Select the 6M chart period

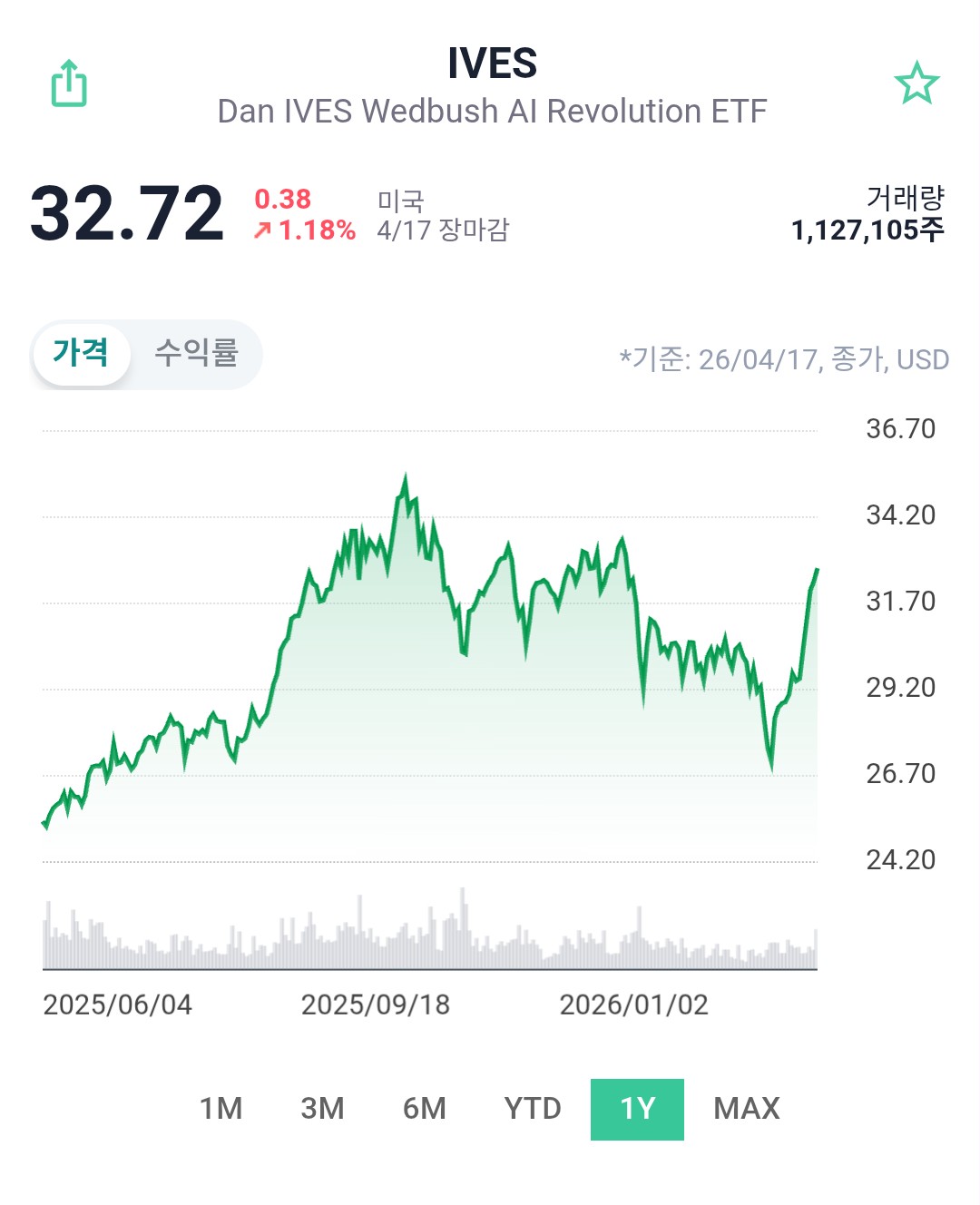(424, 1109)
